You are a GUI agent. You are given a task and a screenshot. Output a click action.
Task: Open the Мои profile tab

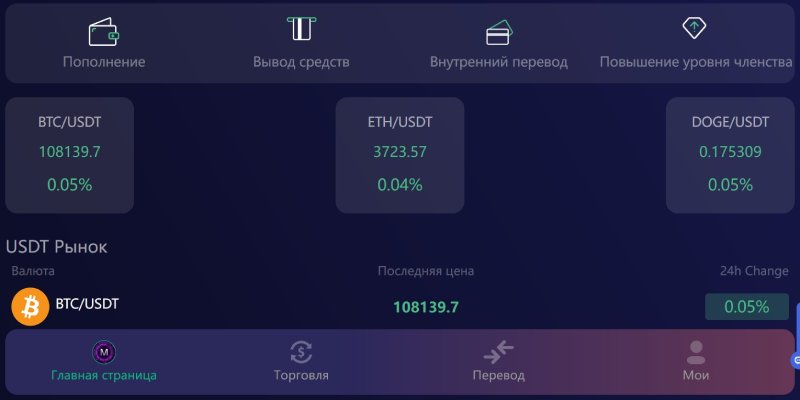[695, 362]
